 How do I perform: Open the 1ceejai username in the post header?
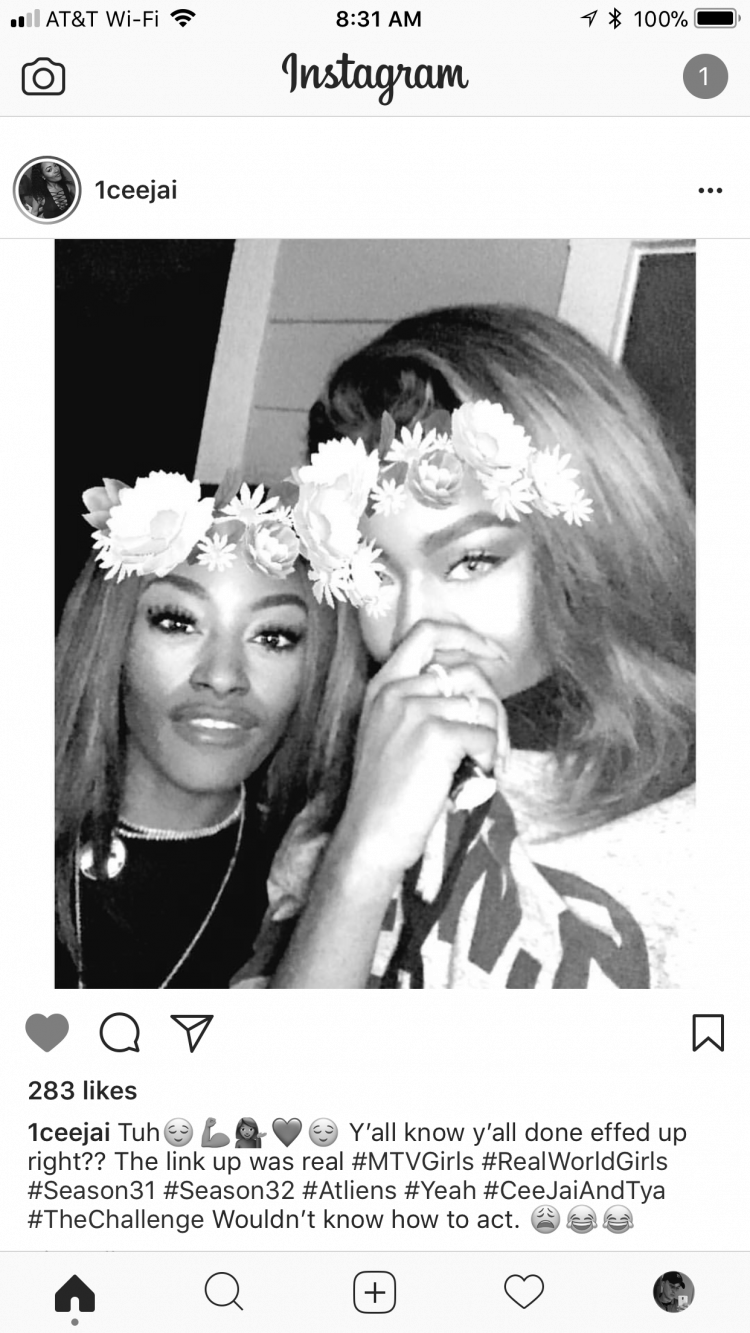pos(136,191)
